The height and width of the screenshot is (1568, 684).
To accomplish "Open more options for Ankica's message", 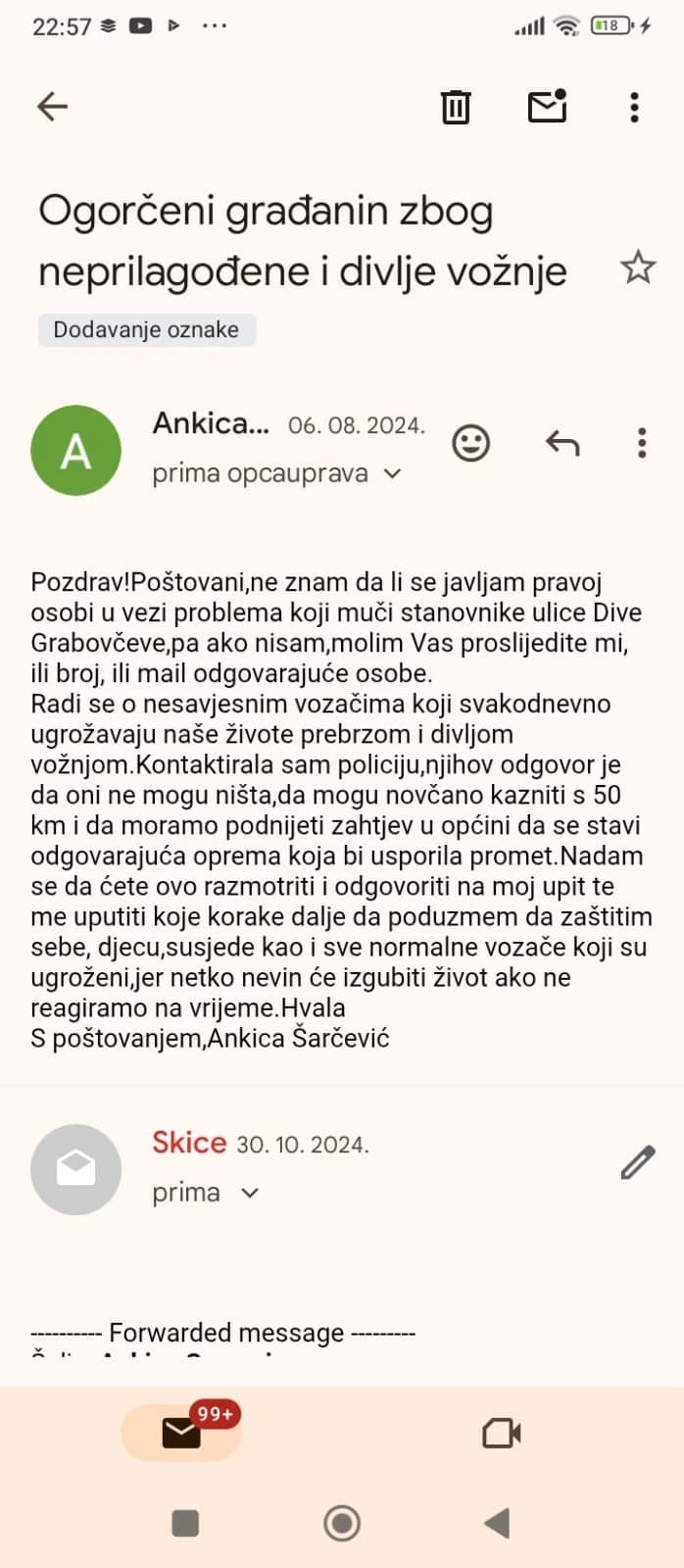I will coord(642,443).
